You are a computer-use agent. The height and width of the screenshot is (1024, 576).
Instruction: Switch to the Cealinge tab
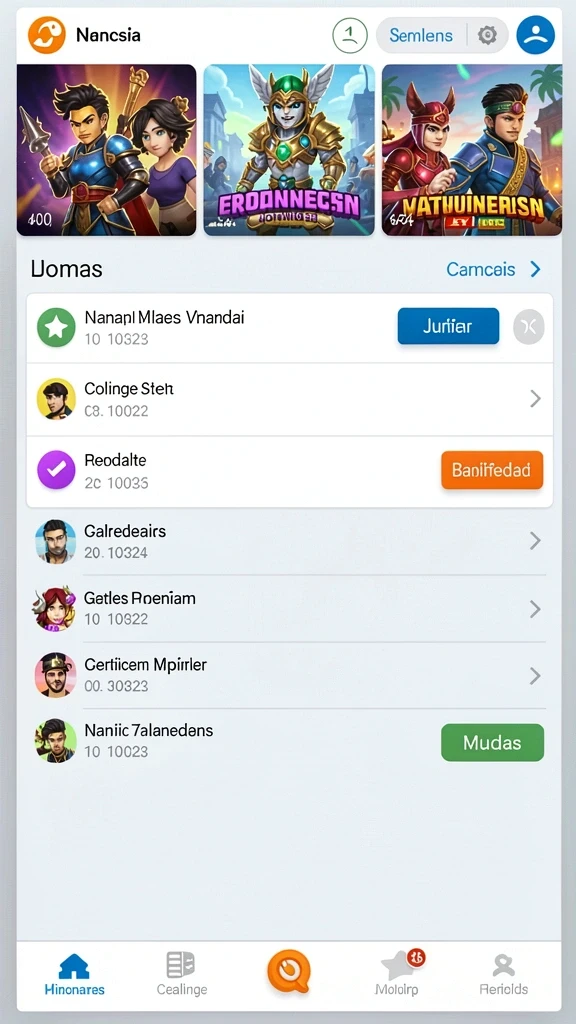tap(182, 974)
